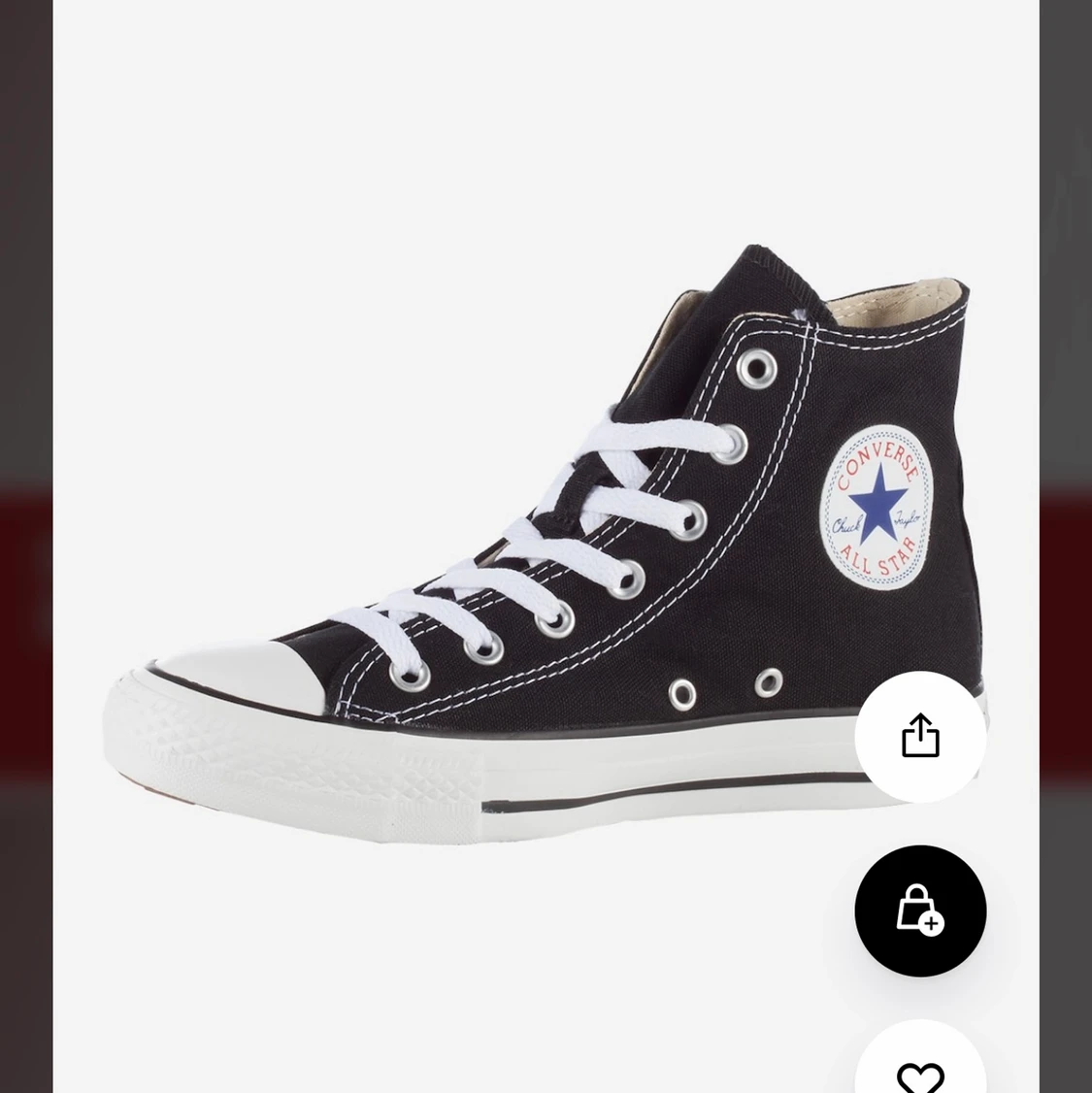This screenshot has height=1093, width=1092.
Task: Toggle the wishlist state of this product
Action: [920, 1074]
